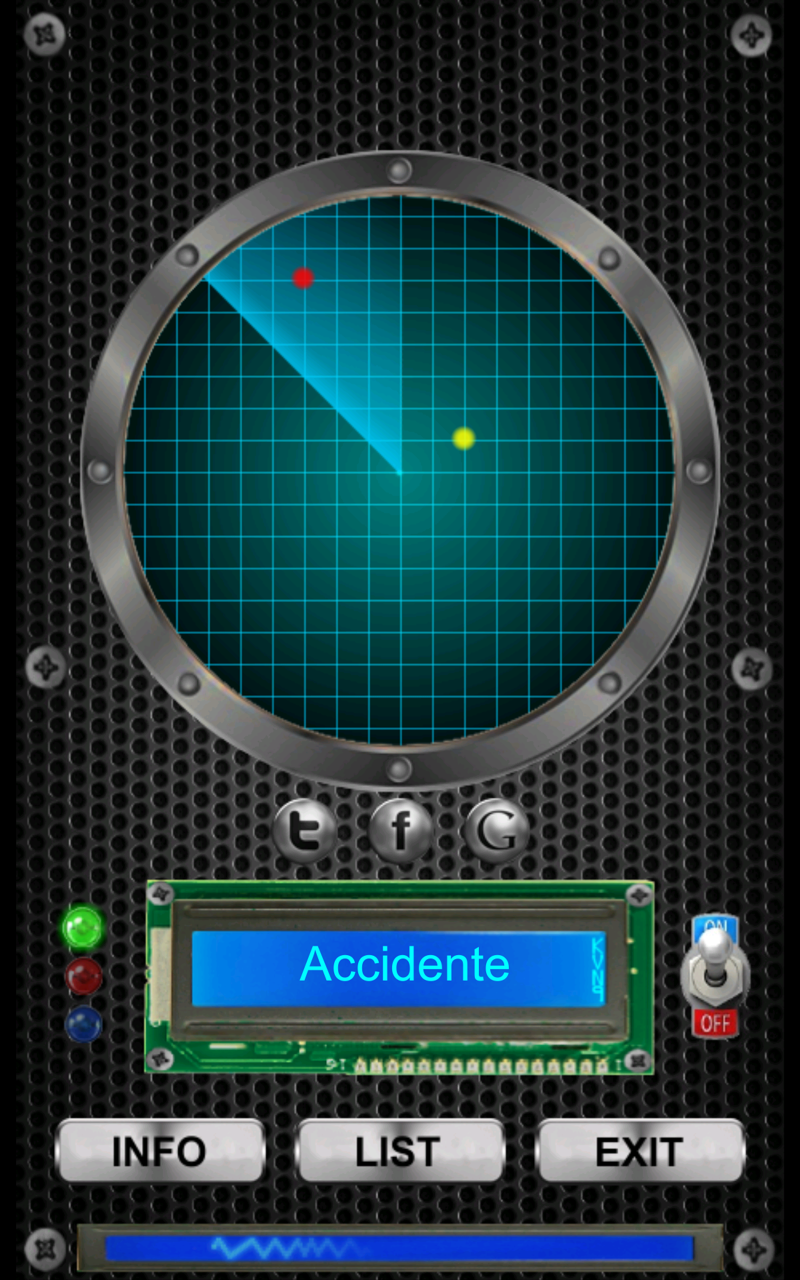The image size is (800, 1280).
Task: Open the LIST of detections
Action: 399,1151
